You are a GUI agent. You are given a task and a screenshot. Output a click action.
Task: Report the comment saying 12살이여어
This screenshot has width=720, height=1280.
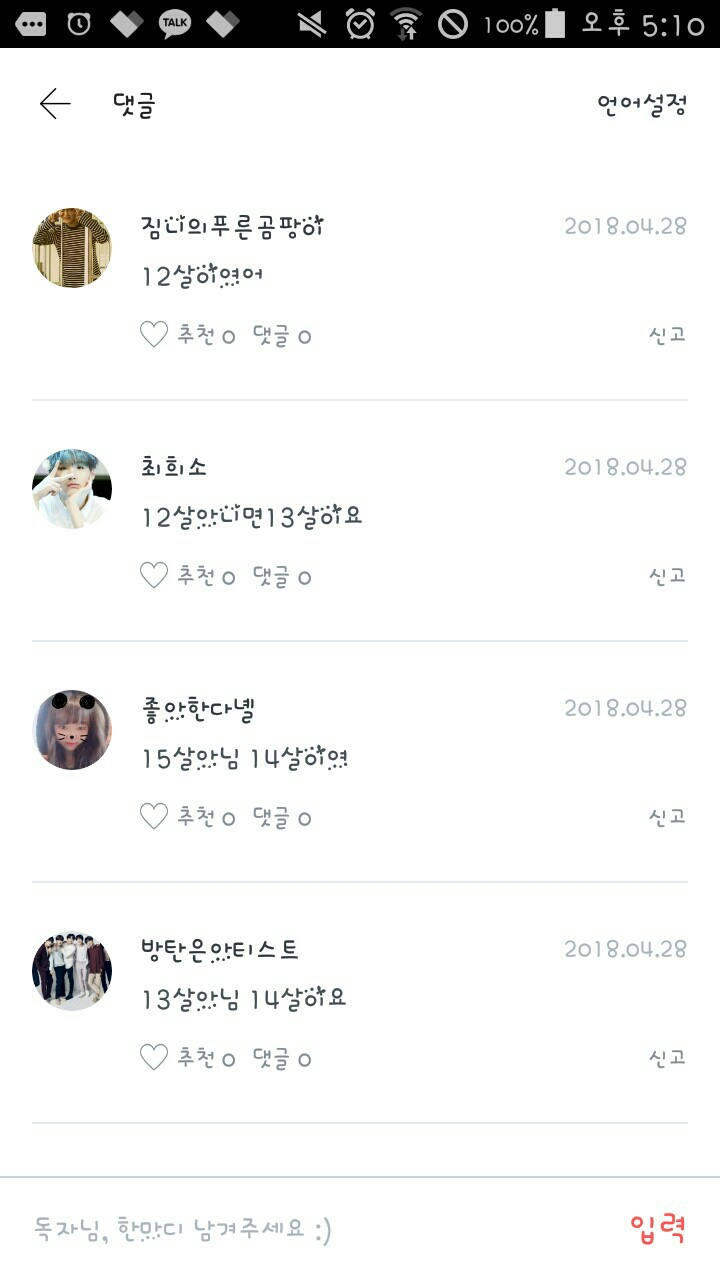pyautogui.click(x=667, y=335)
